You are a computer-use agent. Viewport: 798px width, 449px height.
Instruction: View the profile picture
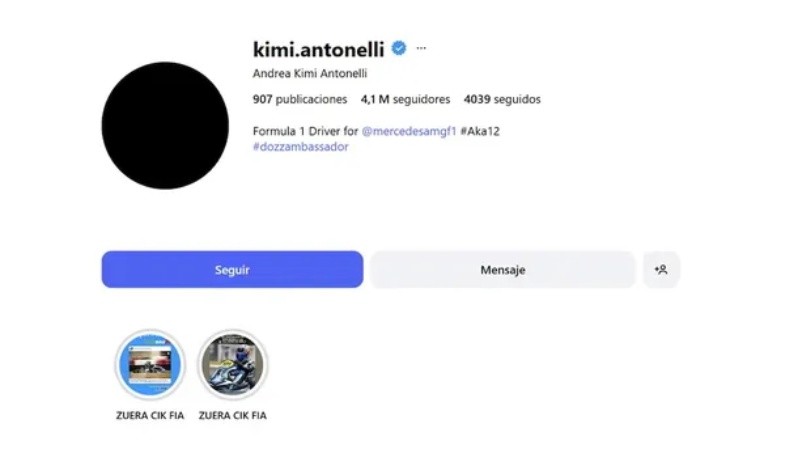[165, 125]
